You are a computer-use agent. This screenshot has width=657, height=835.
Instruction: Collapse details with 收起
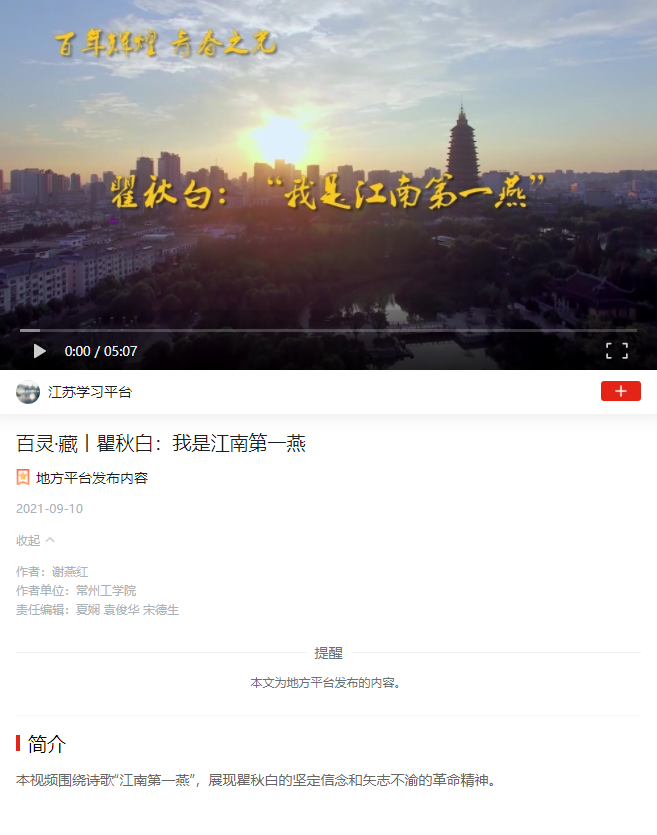[35, 540]
